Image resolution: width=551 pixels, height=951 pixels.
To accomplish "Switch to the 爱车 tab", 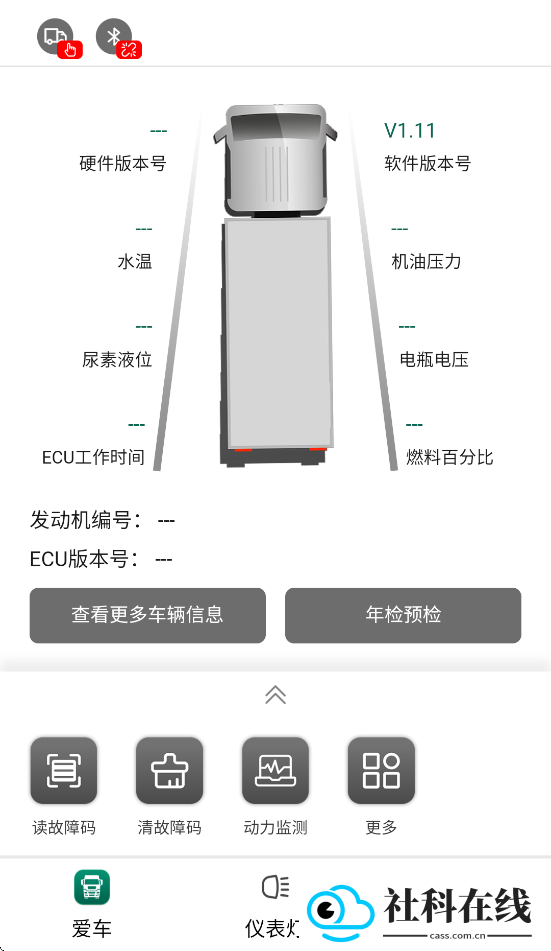I will 92,904.
